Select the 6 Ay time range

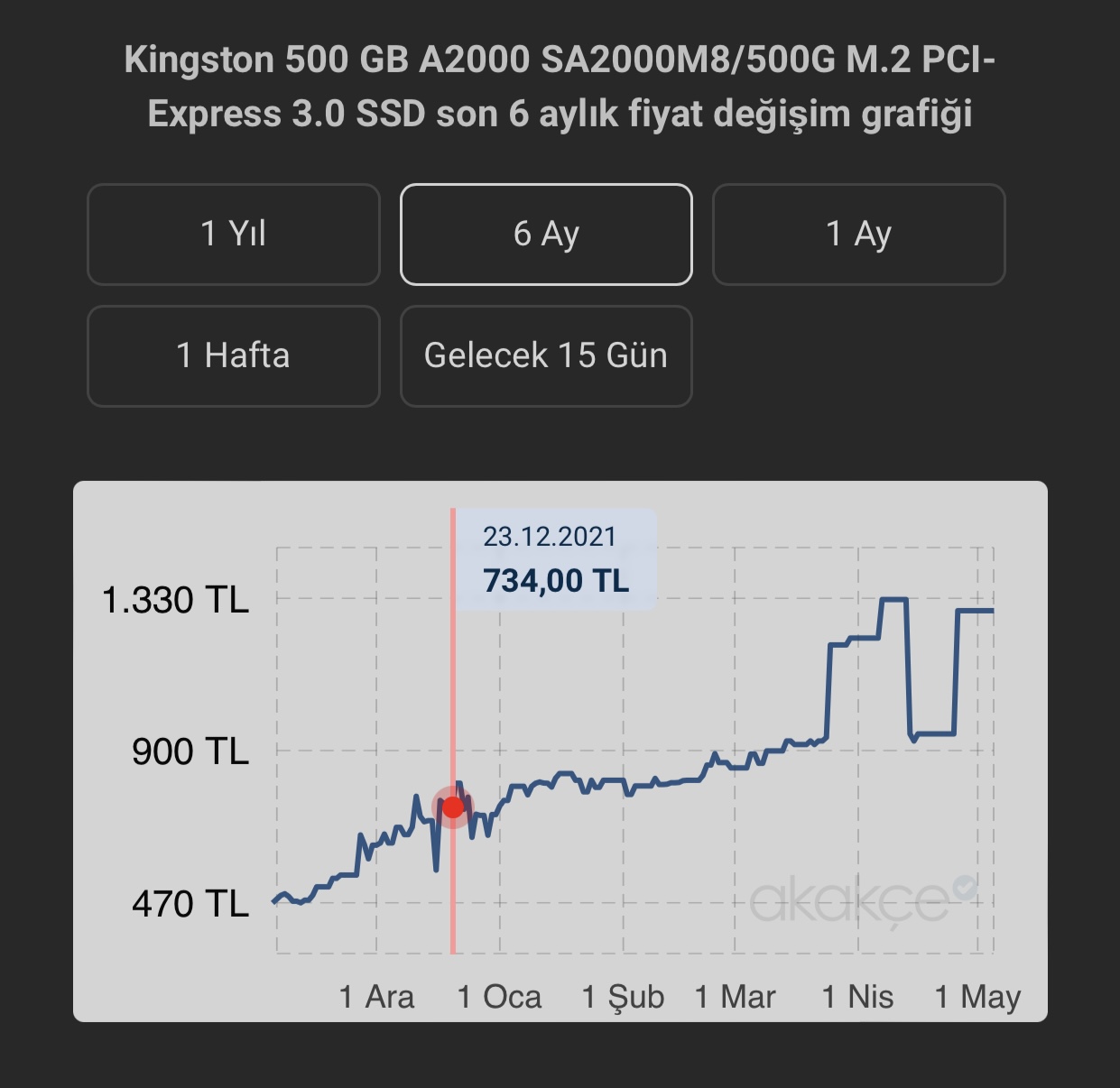coord(546,235)
